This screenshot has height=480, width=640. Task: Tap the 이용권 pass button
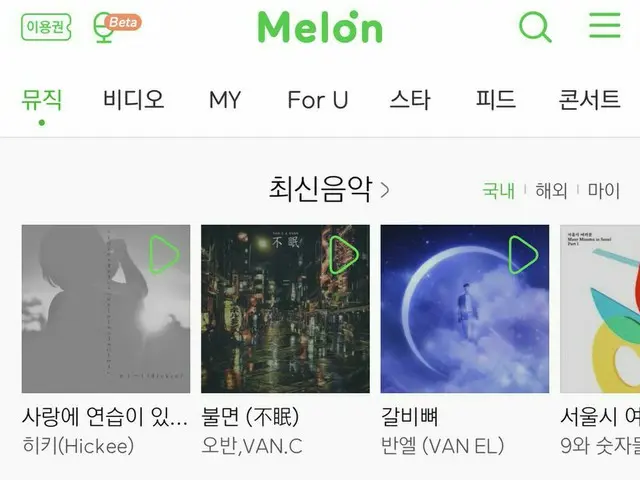[46, 27]
